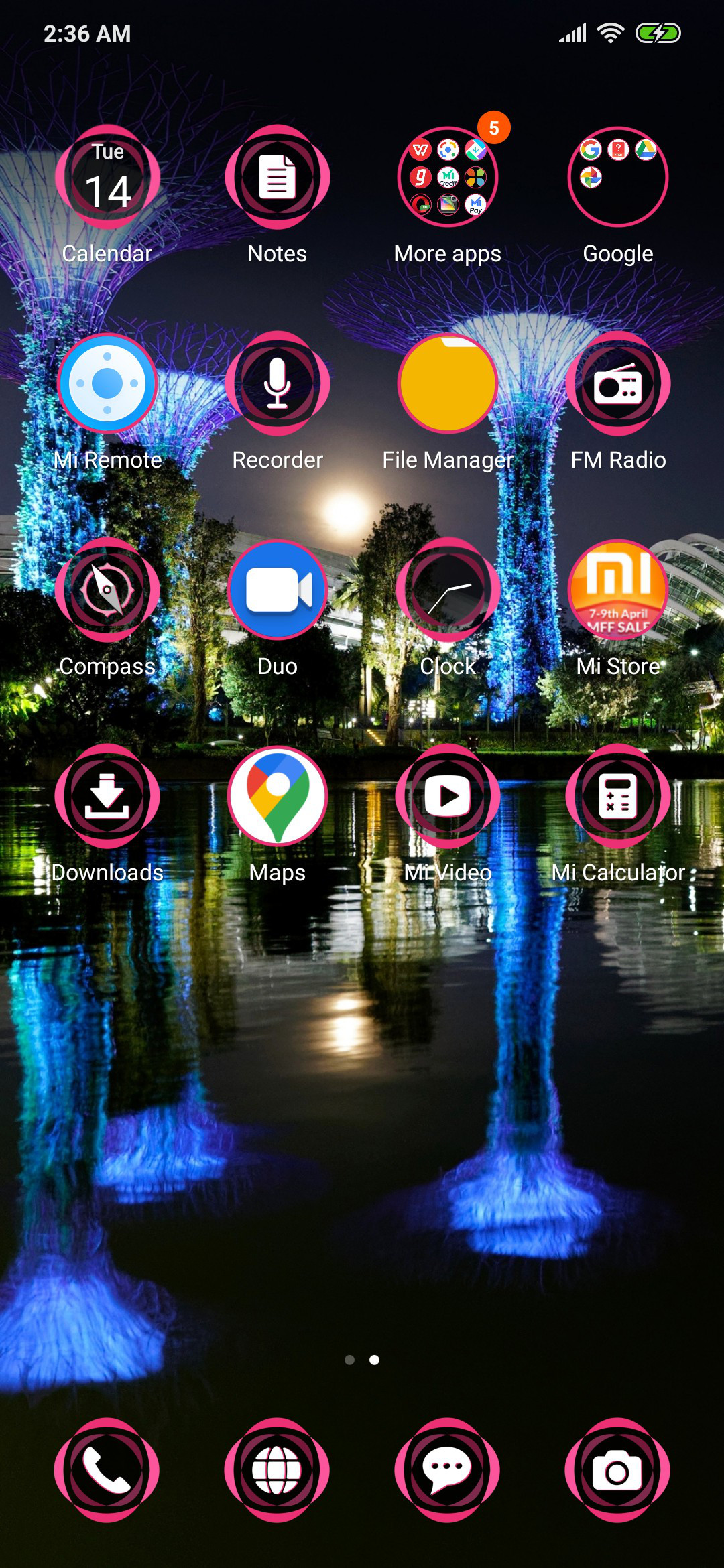Open the Phone dialer in the dock
Screen dimensions: 724x1568
(107, 1470)
